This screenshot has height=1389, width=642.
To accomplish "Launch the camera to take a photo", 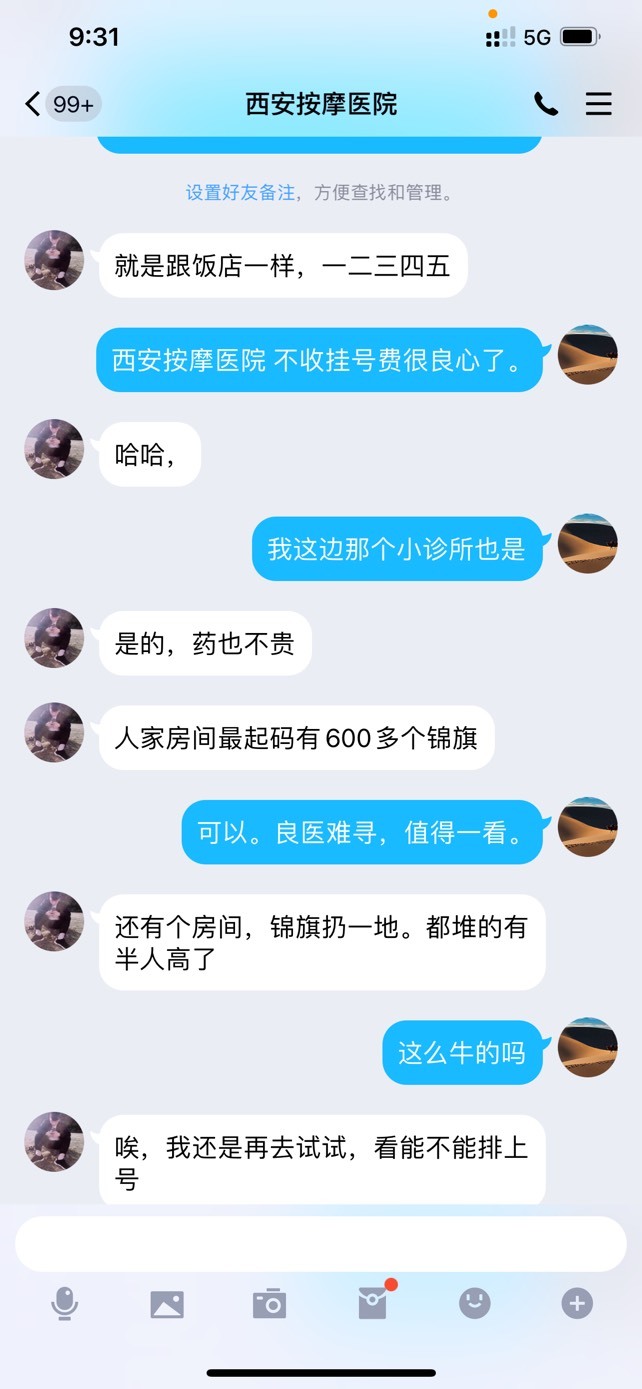I will click(x=269, y=1304).
